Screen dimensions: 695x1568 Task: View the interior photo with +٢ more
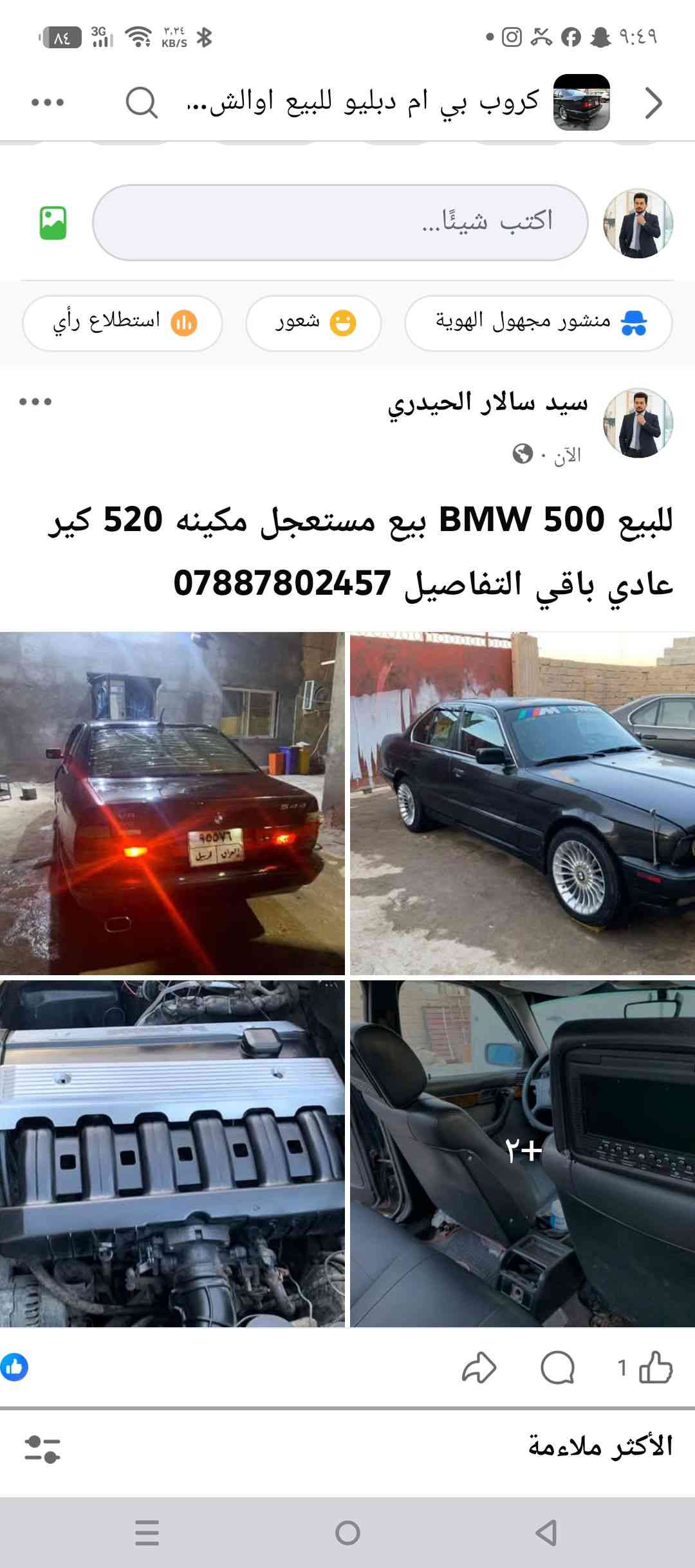pos(522,1153)
